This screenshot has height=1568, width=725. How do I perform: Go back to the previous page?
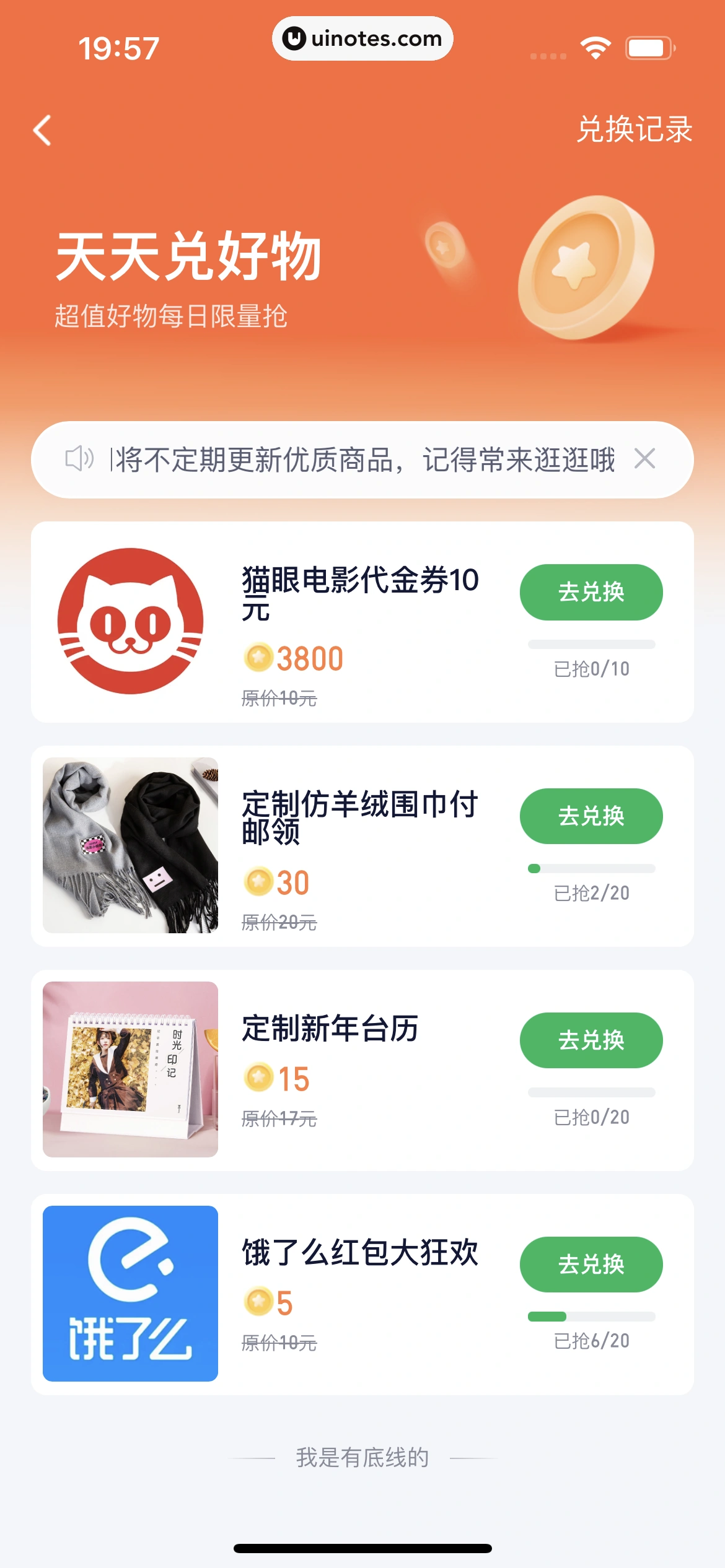[x=42, y=131]
